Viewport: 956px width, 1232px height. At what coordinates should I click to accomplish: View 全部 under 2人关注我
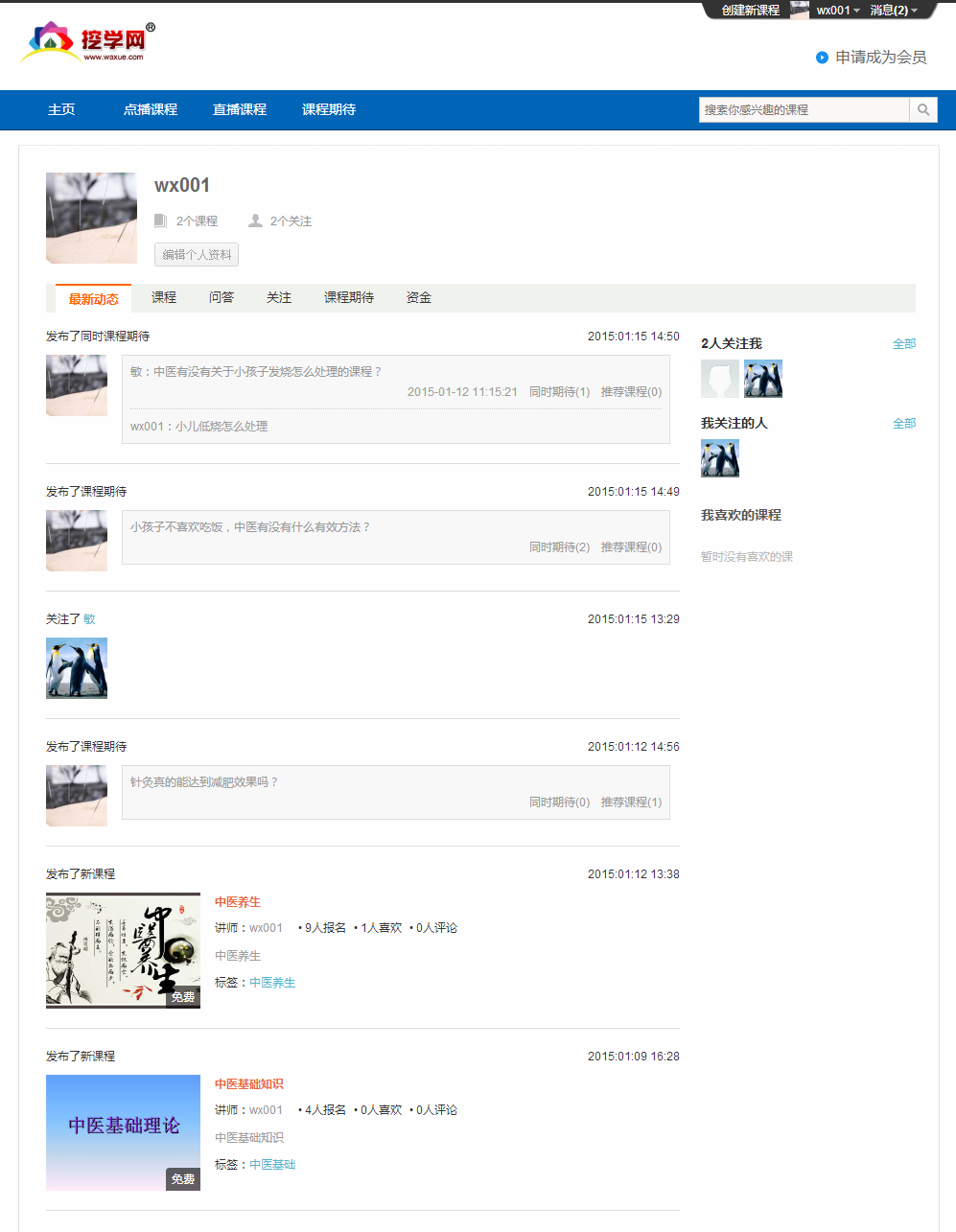(x=903, y=343)
